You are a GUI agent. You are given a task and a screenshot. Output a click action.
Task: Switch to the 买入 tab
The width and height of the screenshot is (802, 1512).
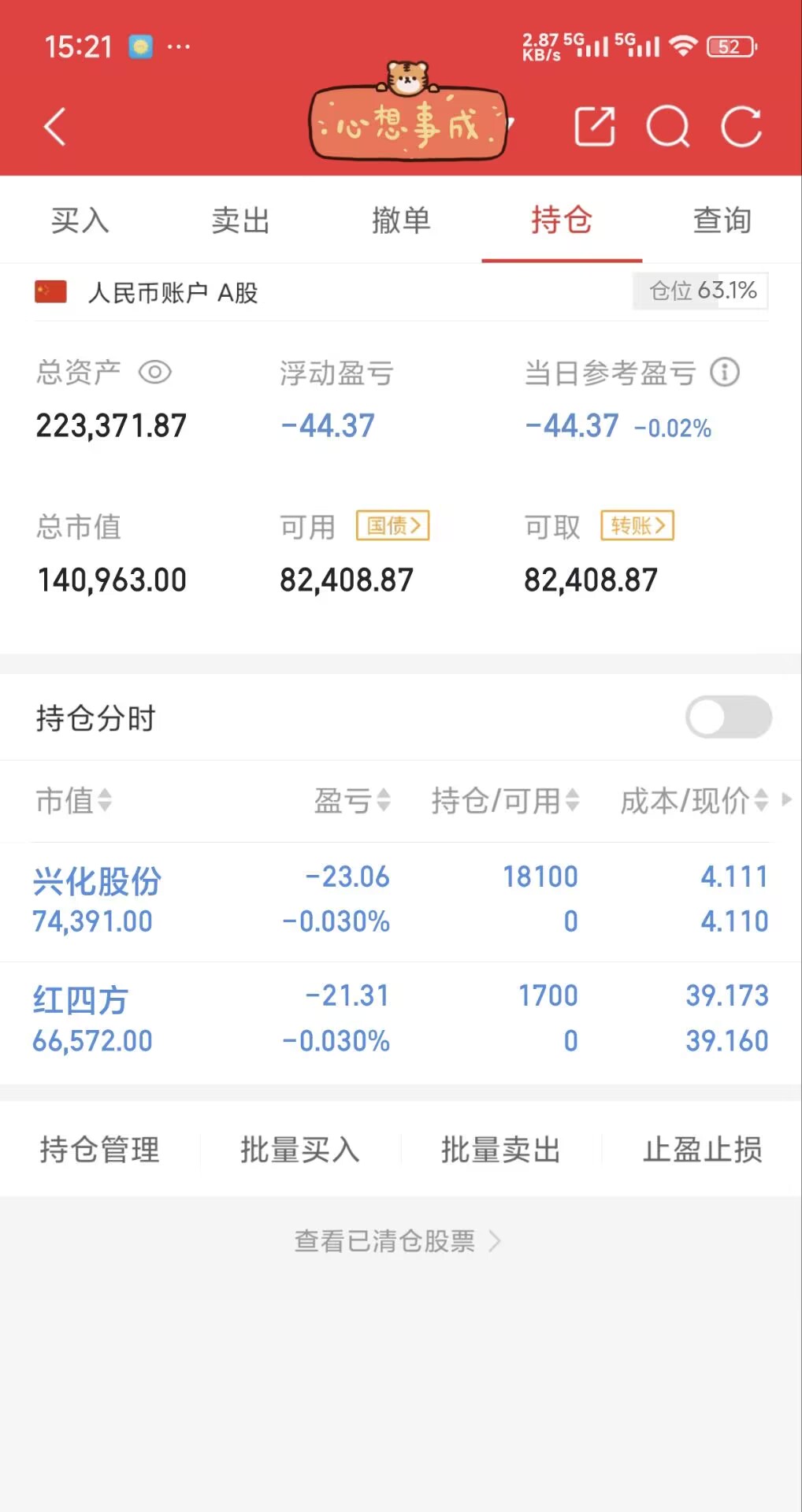[80, 220]
